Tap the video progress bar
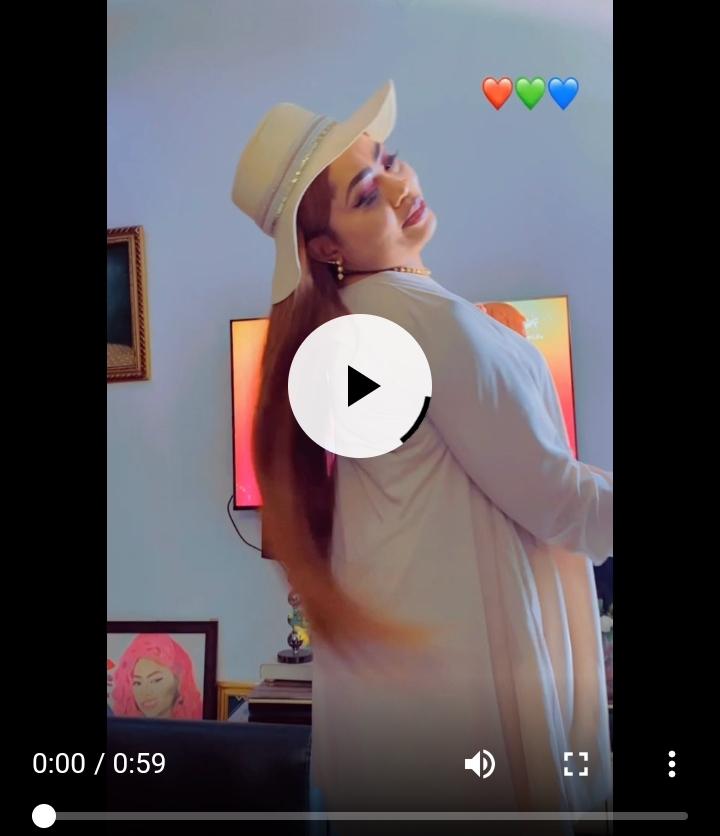720x836 pixels. pyautogui.click(x=366, y=816)
